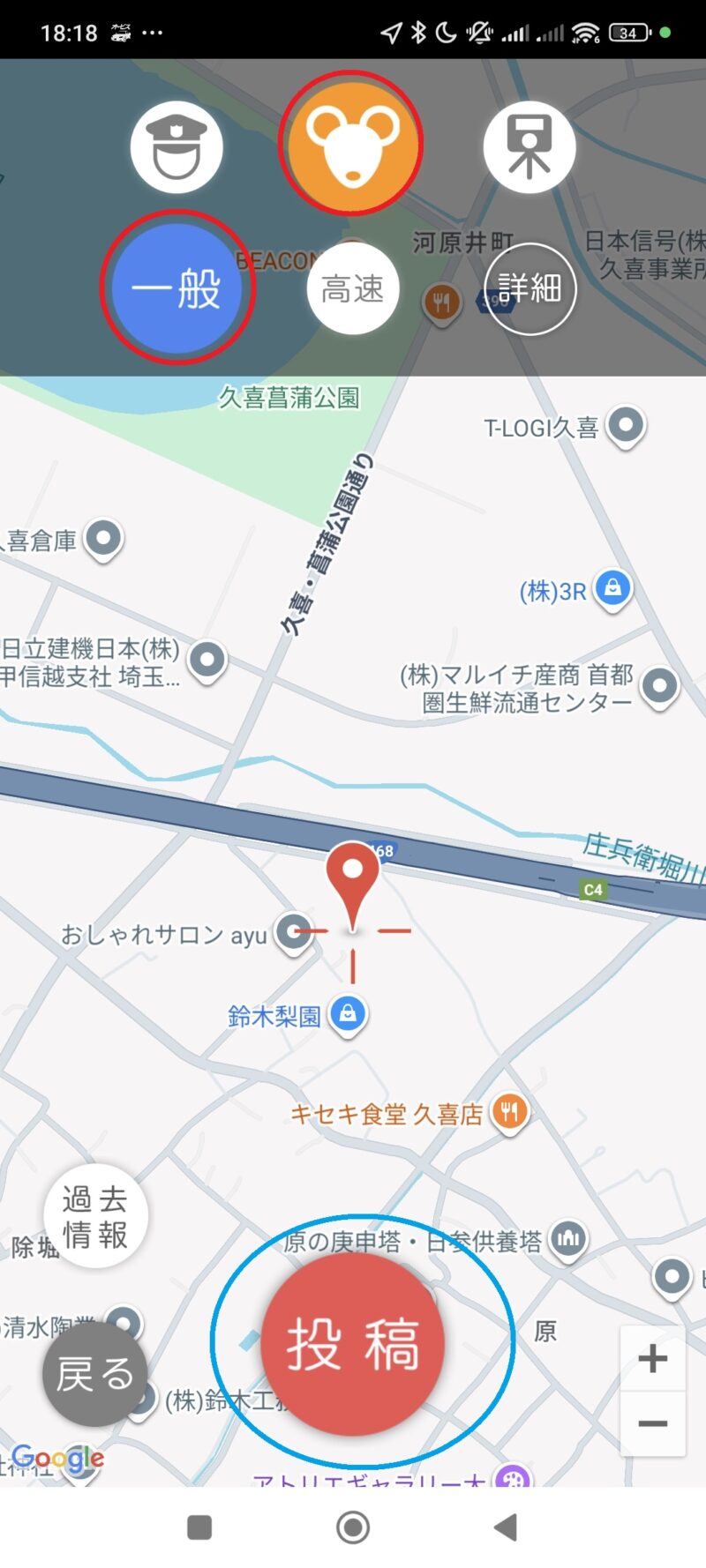The height and width of the screenshot is (1568, 706).
Task: Open the キセキ食堂 久喜店 map marker
Action: tap(508, 1111)
